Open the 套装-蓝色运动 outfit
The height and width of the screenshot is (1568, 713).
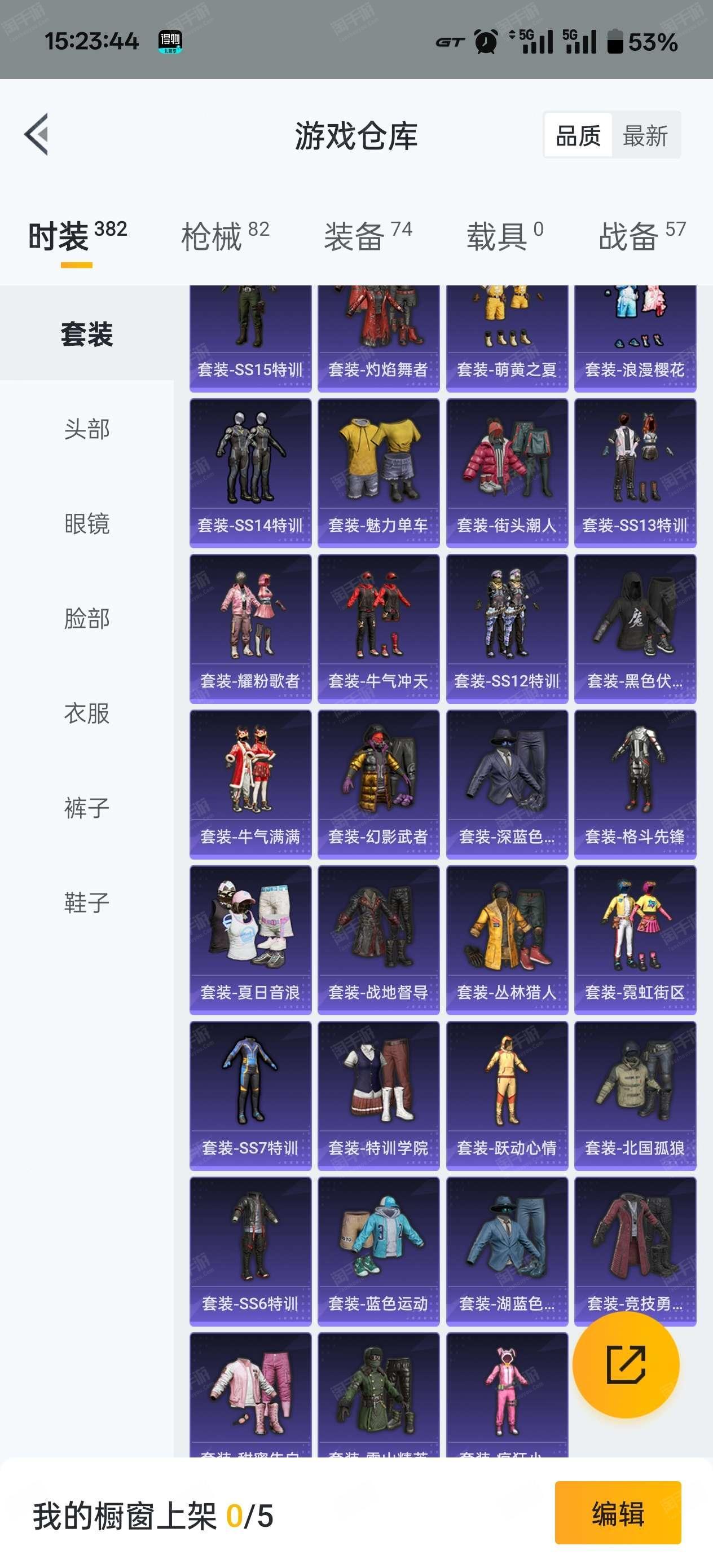click(x=378, y=1252)
